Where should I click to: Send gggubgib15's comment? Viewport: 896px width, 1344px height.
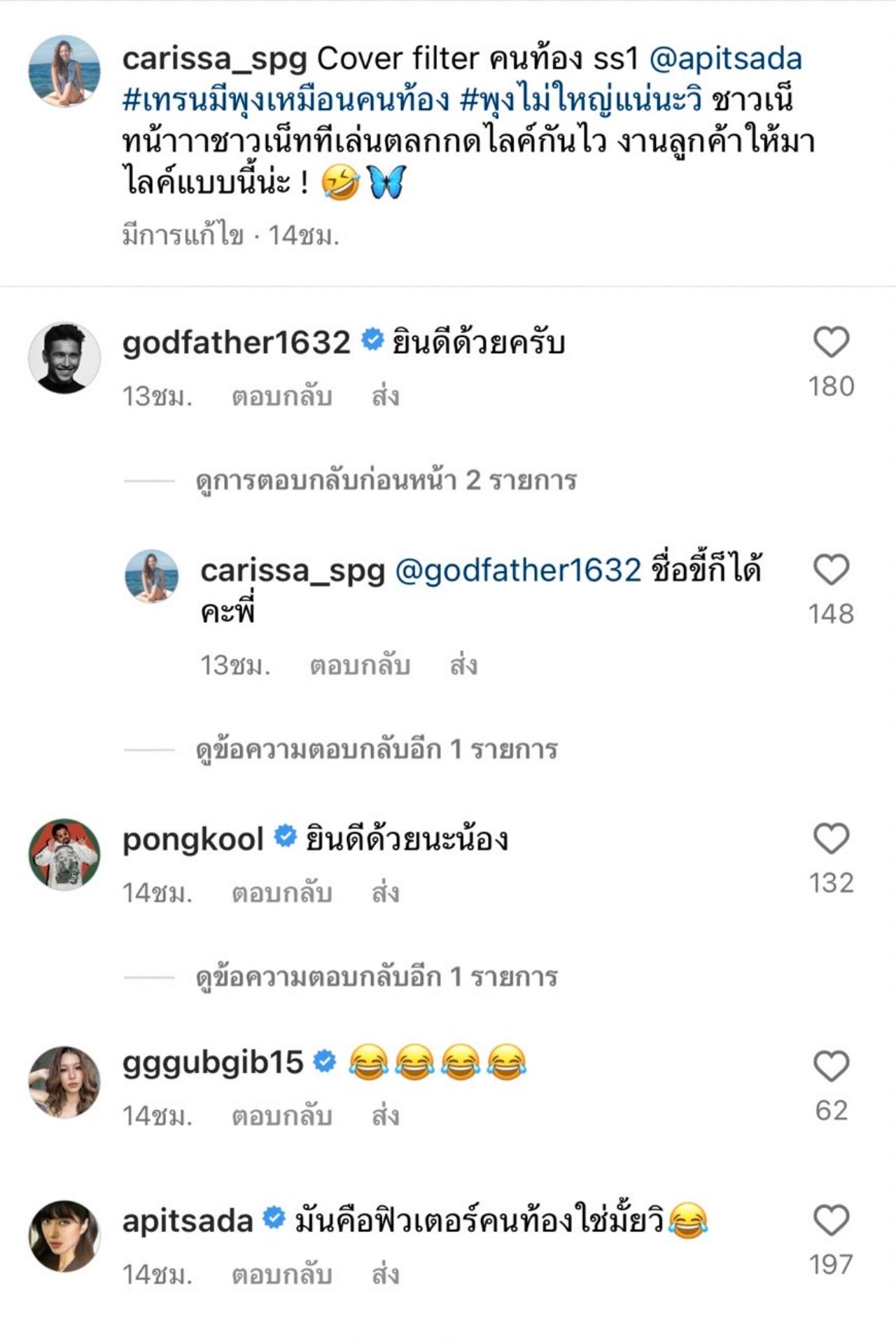click(385, 1116)
